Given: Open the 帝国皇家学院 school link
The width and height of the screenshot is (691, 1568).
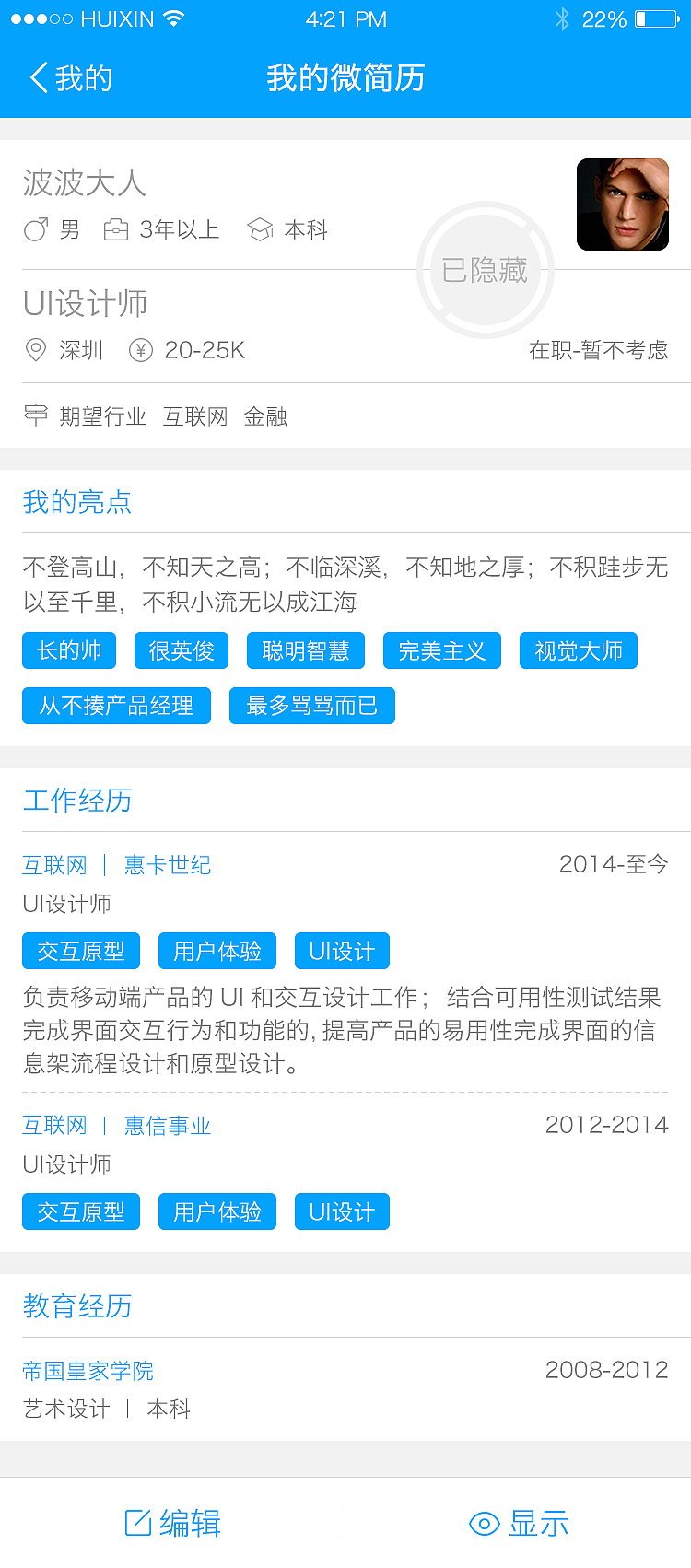Looking at the screenshot, I should pos(88,1372).
